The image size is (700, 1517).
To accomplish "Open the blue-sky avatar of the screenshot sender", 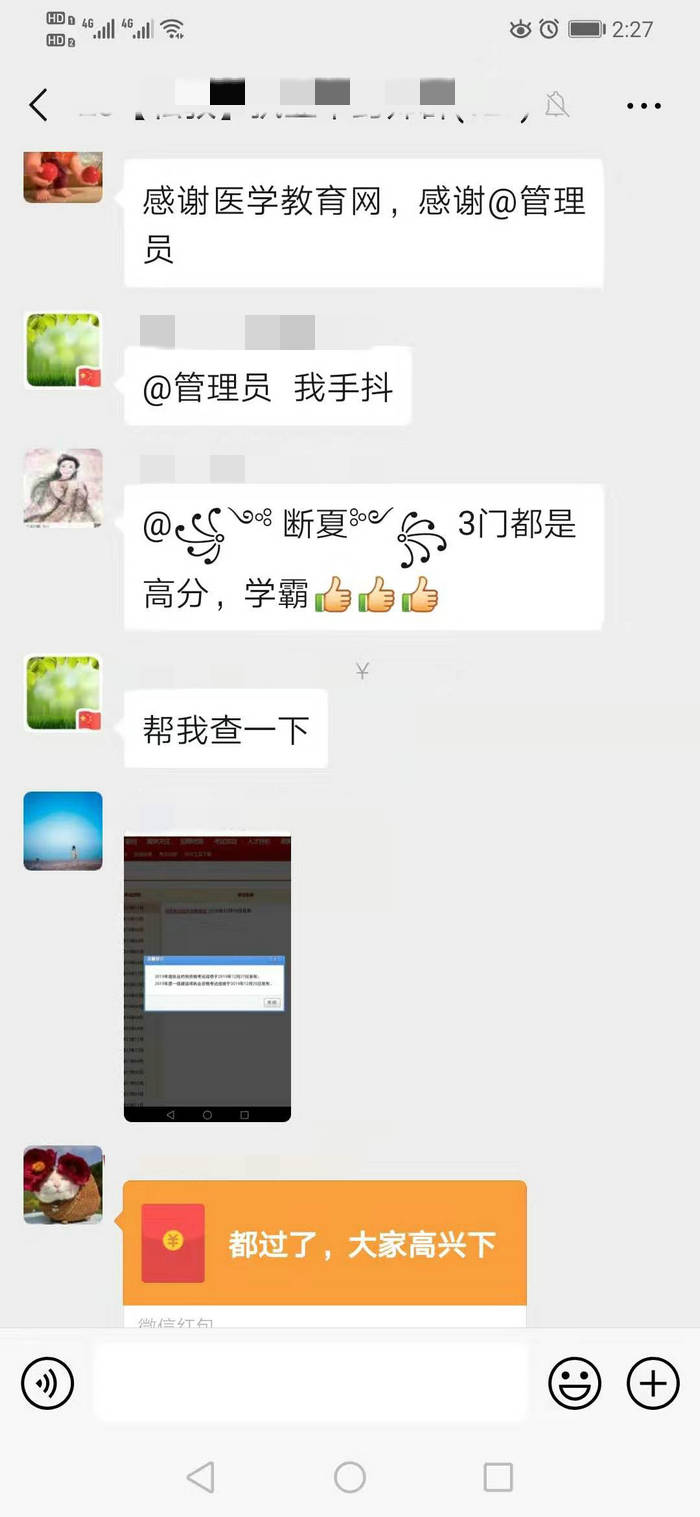I will [63, 831].
